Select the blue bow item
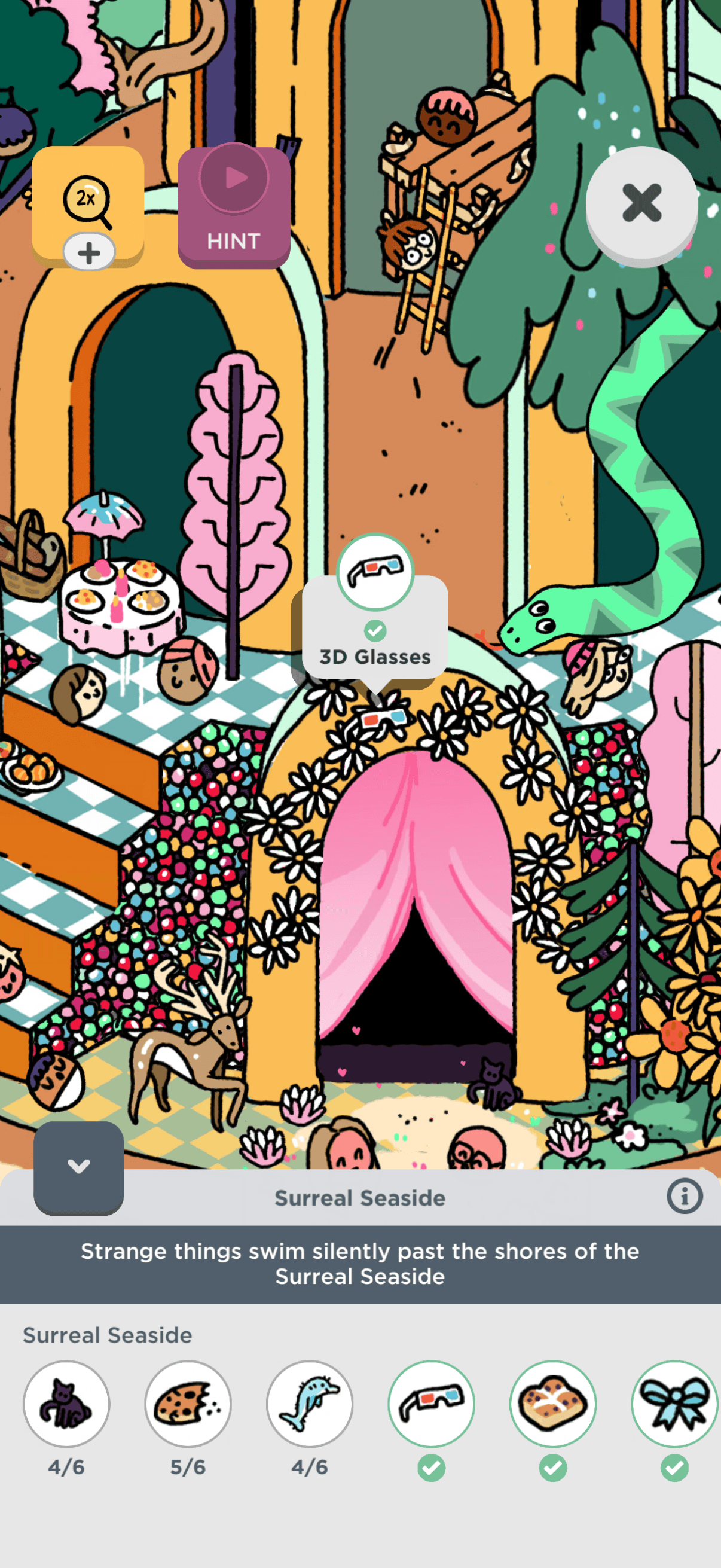 (x=674, y=1404)
